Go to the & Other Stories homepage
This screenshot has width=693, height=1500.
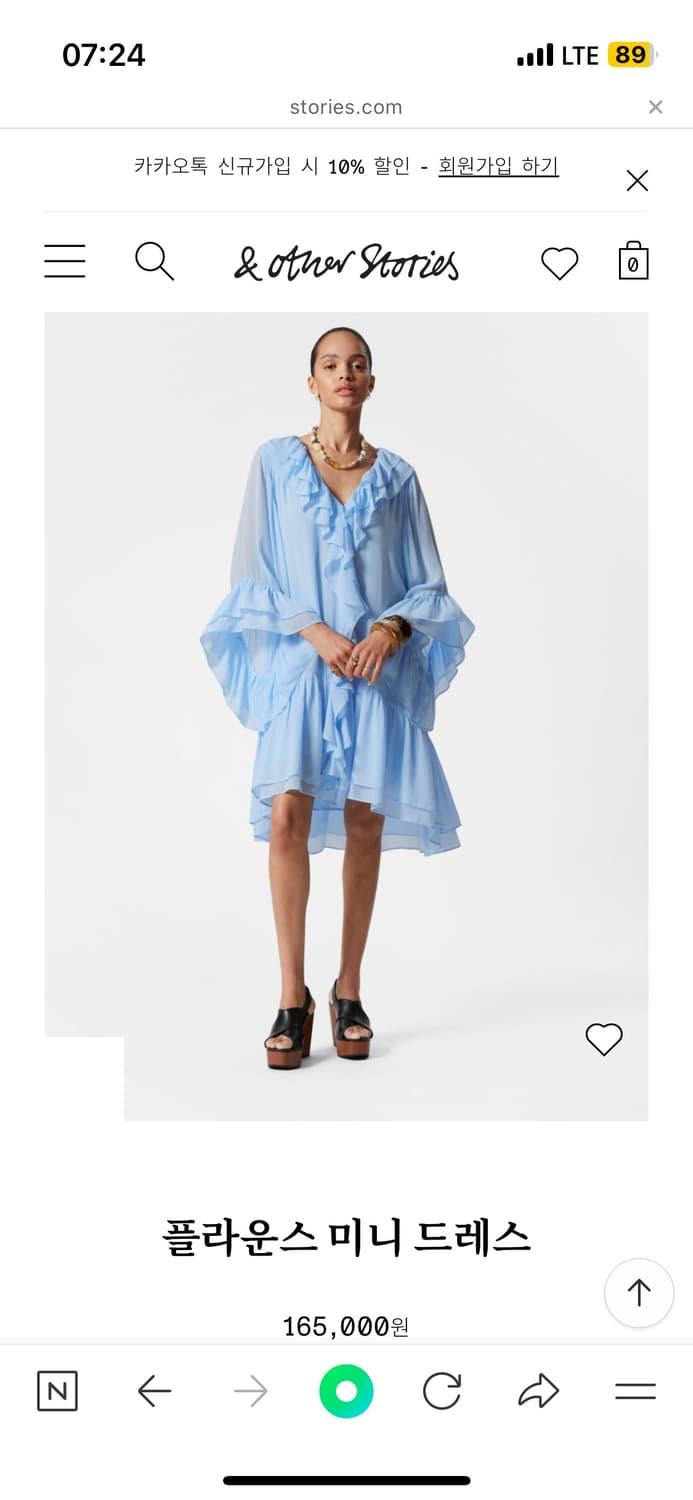point(346,262)
